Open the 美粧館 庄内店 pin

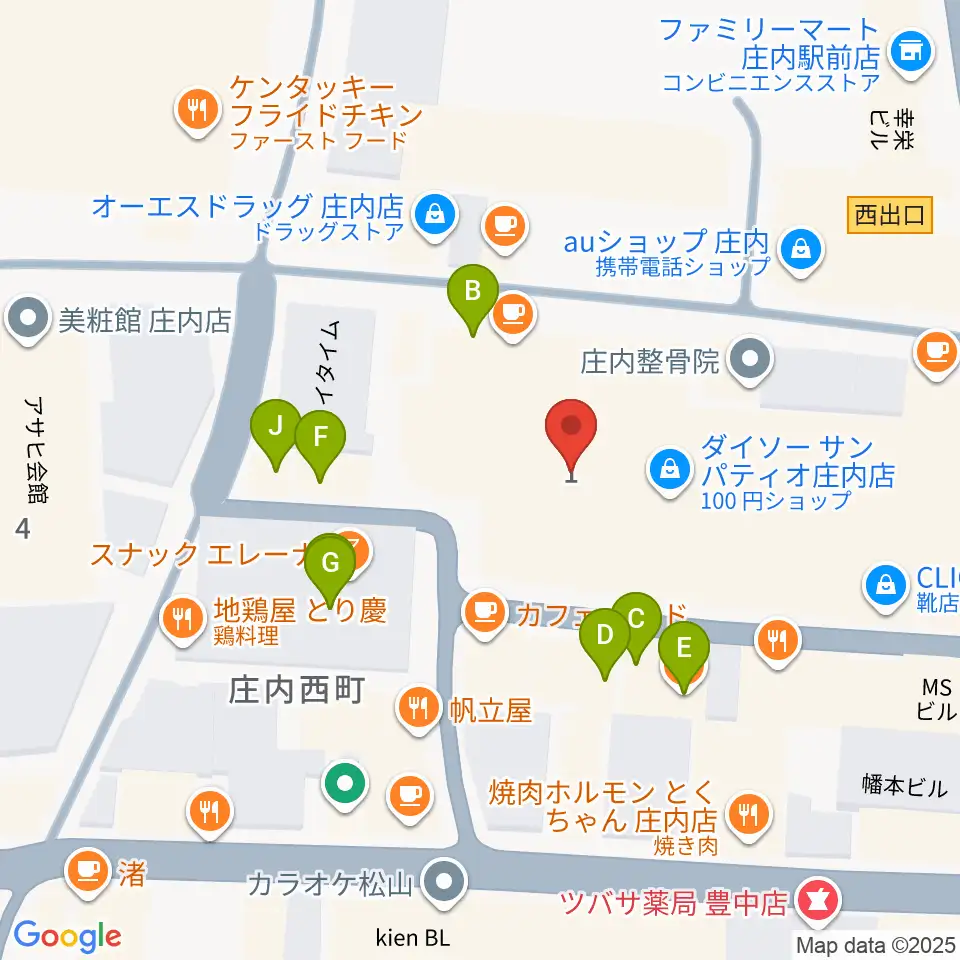[x=28, y=321]
